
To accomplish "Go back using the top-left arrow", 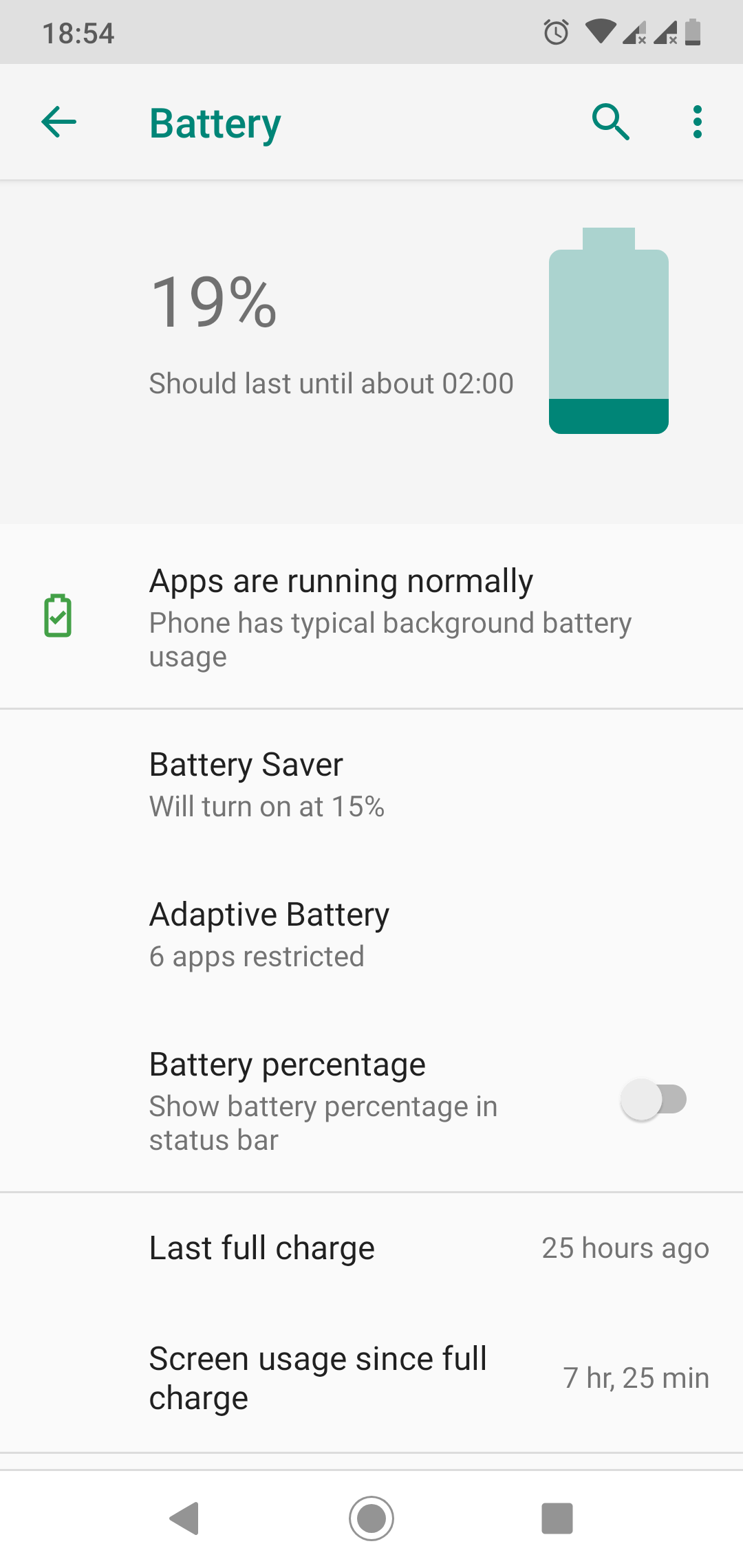I will 58,122.
